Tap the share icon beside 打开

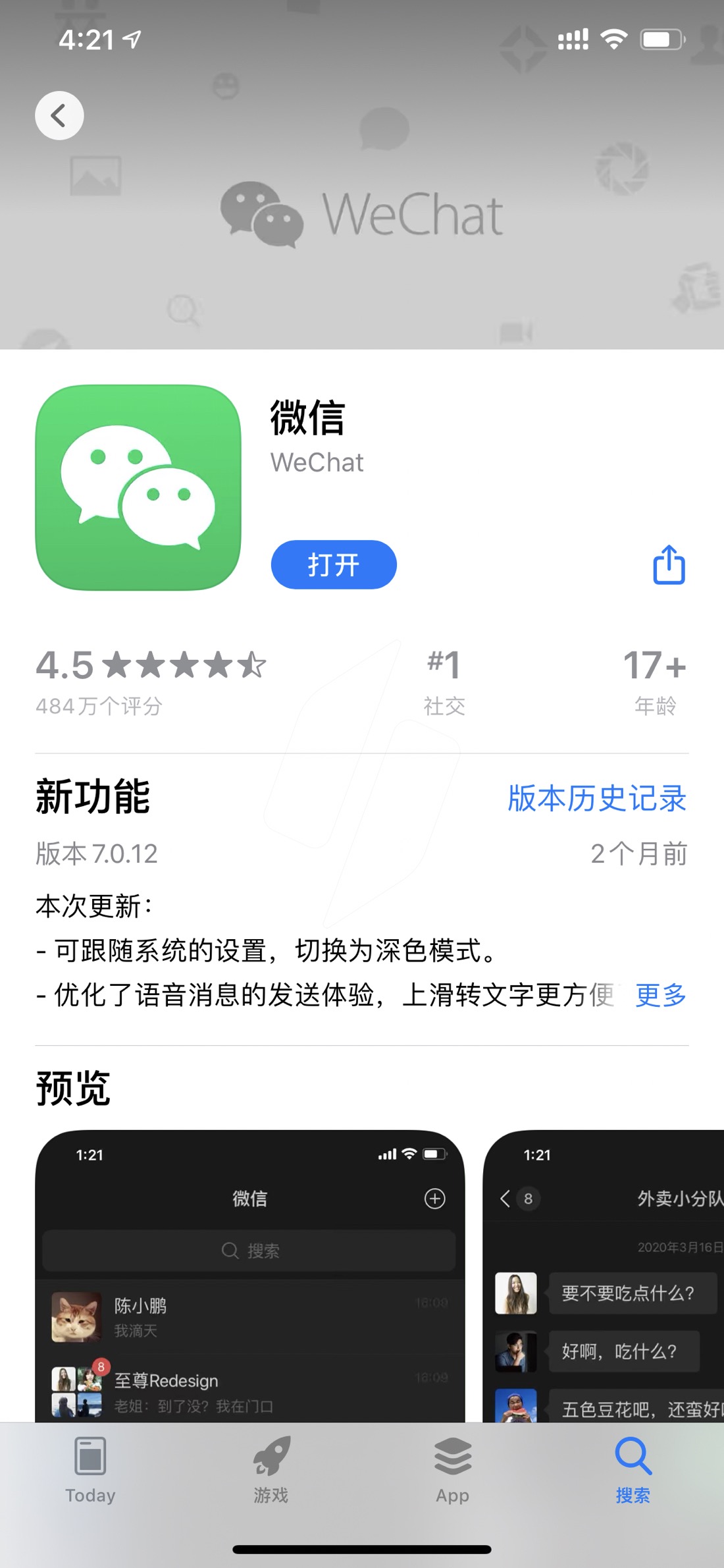click(669, 564)
